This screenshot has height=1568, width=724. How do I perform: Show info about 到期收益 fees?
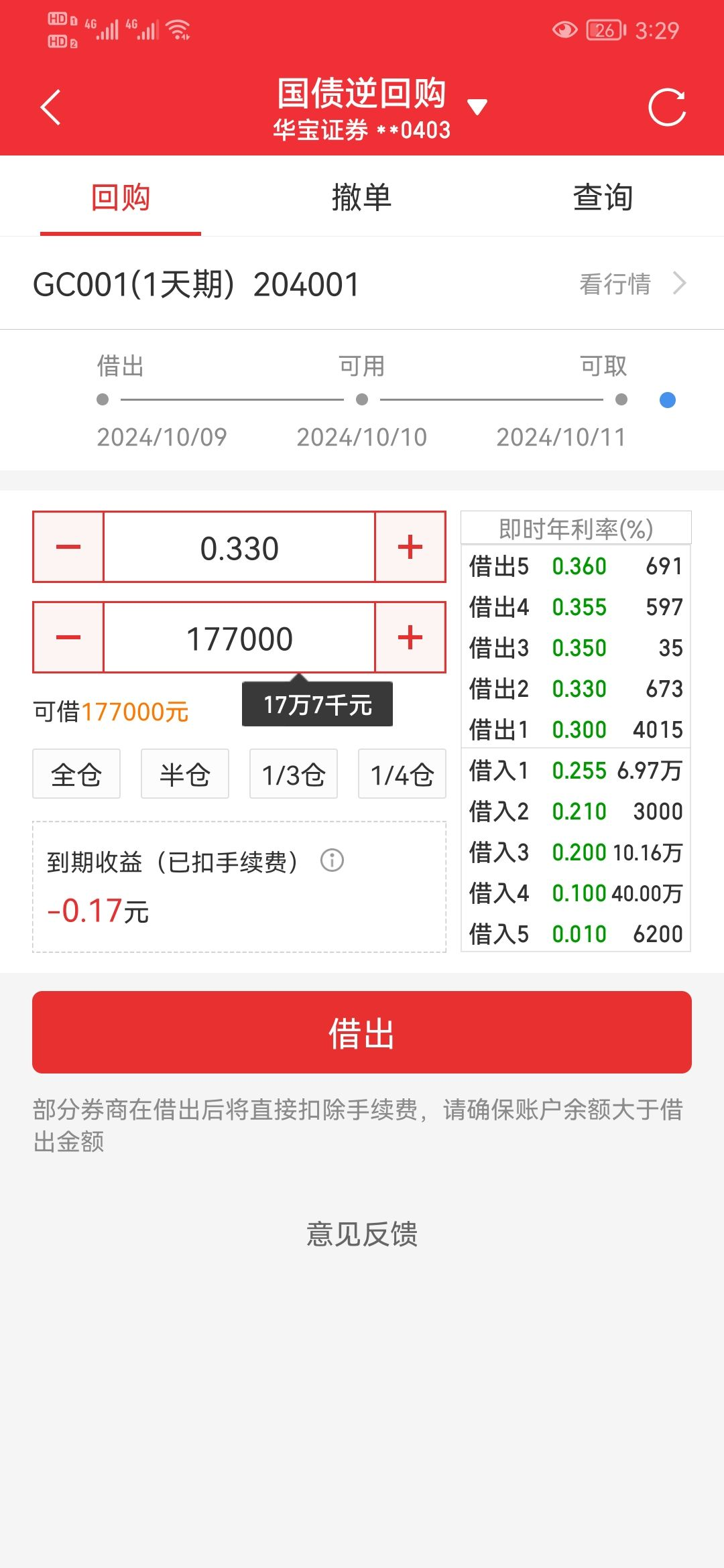(332, 860)
